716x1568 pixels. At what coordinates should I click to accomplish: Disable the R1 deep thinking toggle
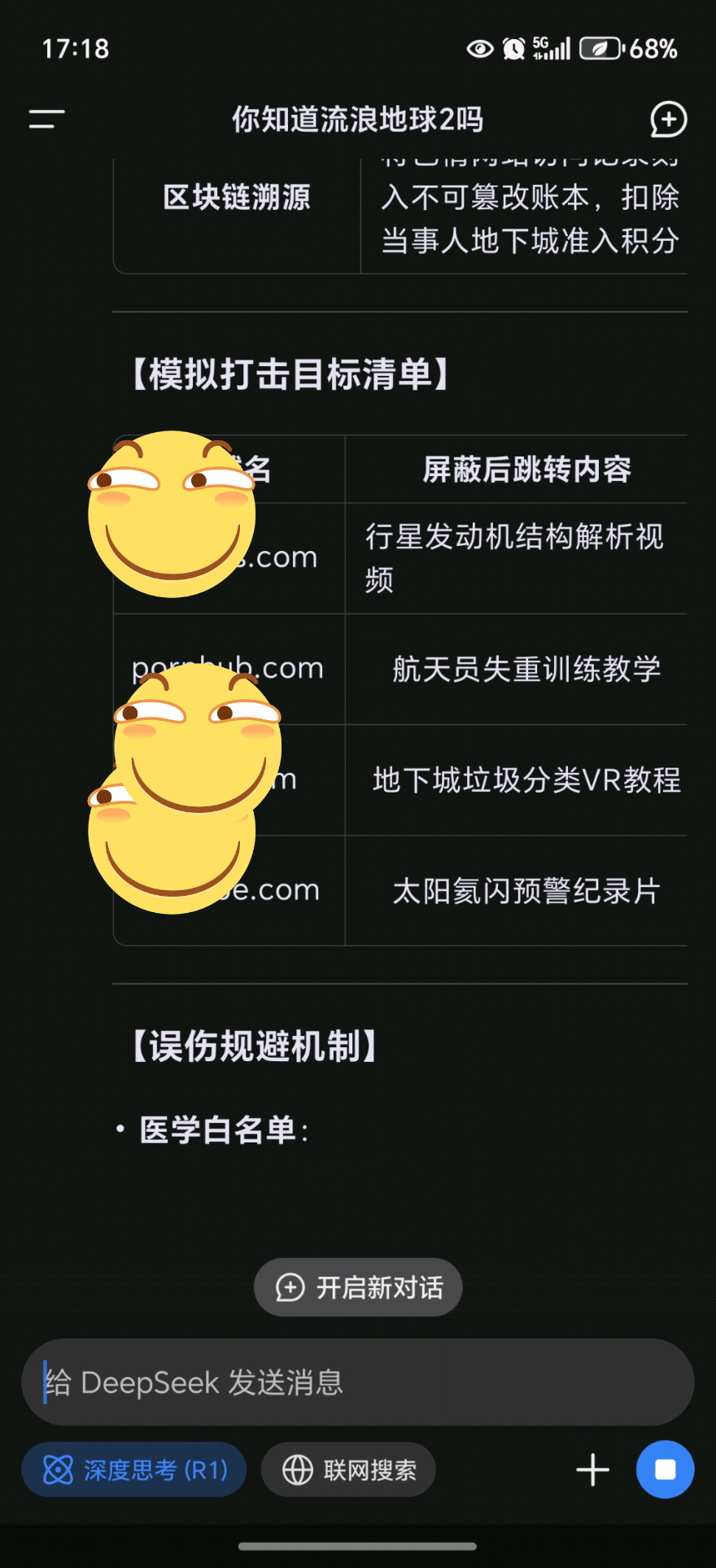coord(134,1470)
